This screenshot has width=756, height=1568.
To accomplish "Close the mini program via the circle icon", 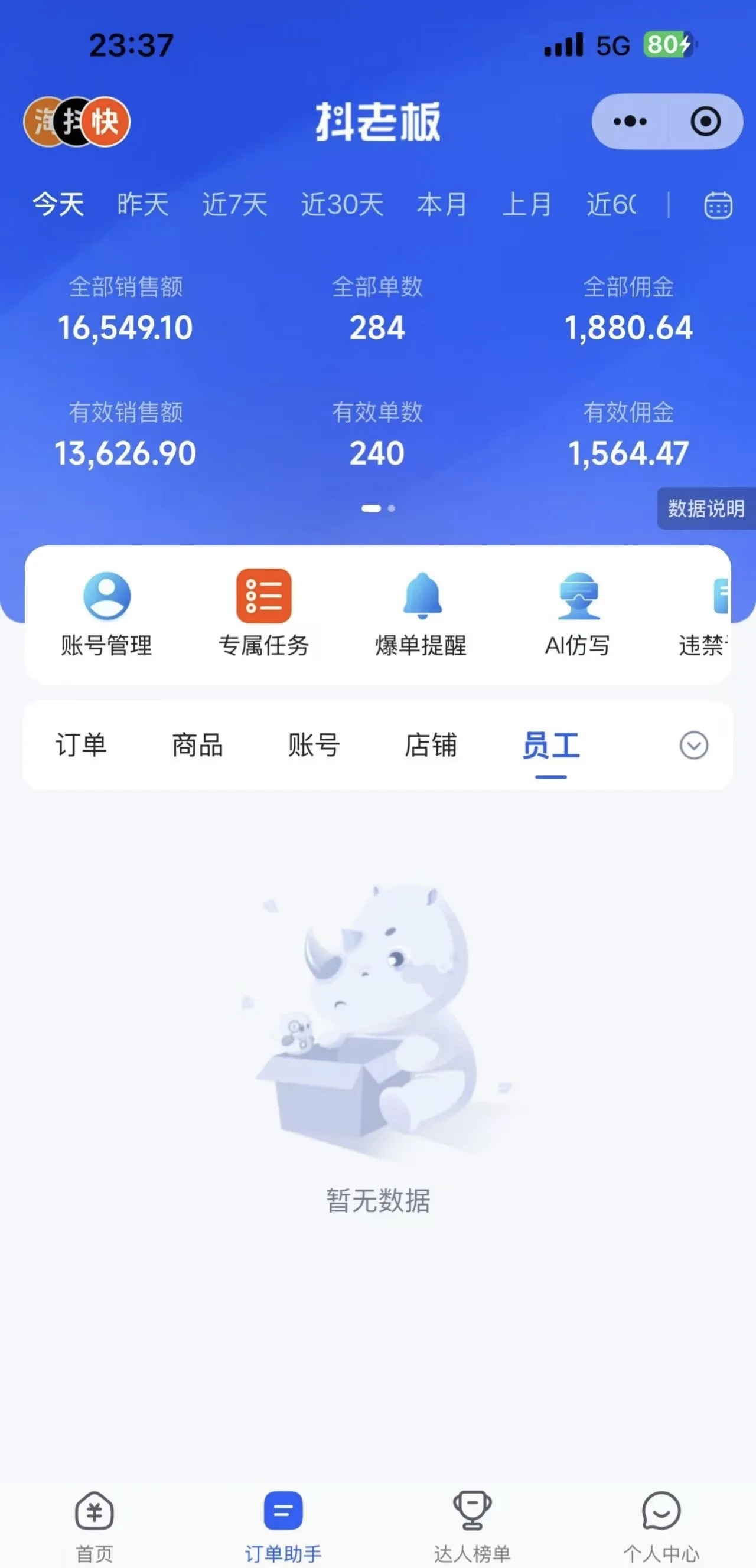I will [705, 121].
